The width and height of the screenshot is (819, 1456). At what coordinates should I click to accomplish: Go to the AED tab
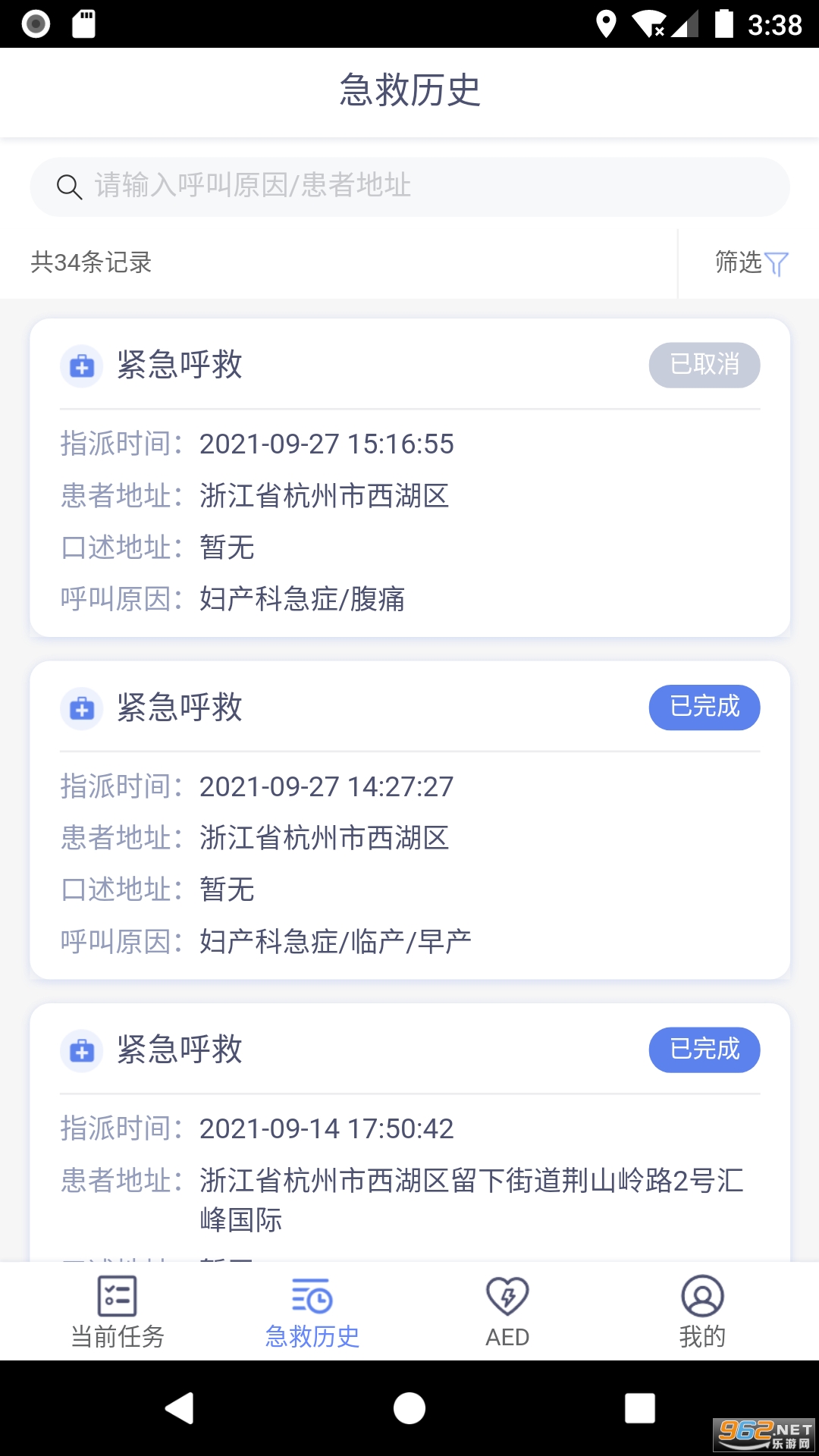pyautogui.click(x=507, y=1312)
